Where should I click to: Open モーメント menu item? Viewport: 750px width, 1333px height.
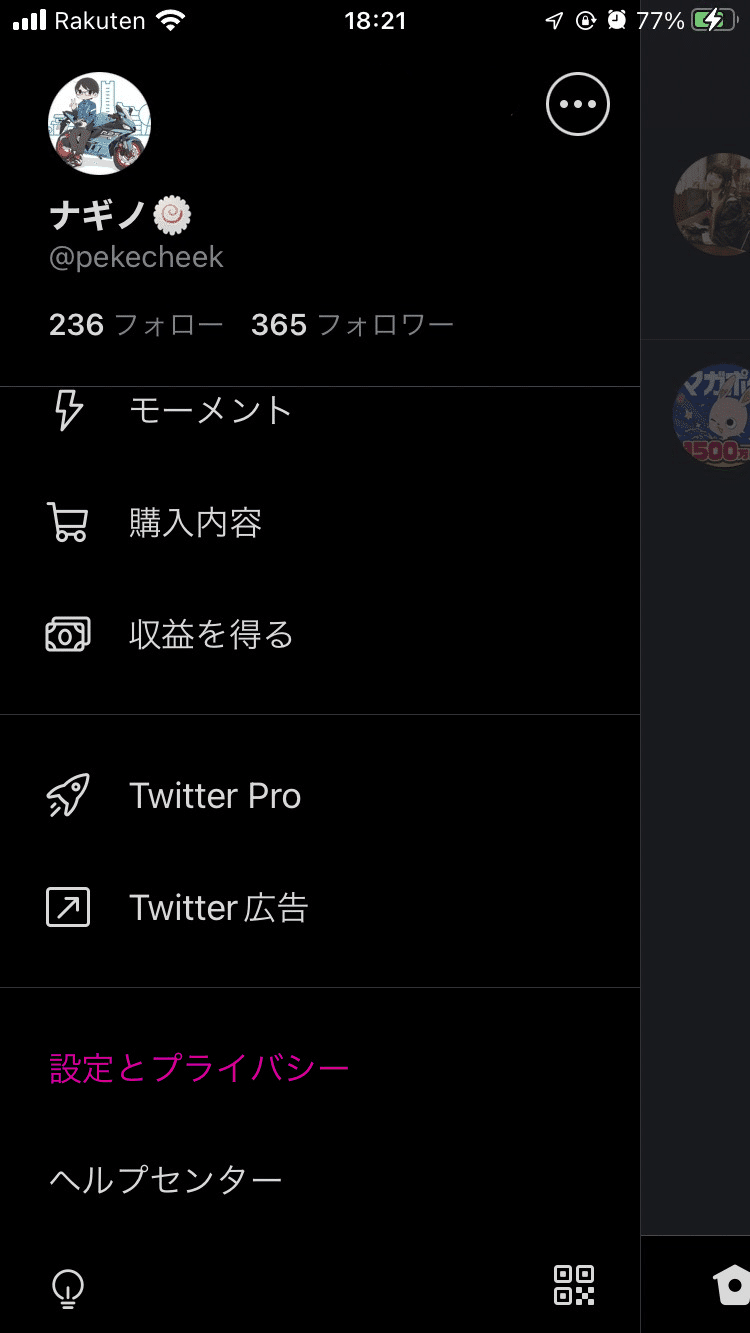[210, 410]
